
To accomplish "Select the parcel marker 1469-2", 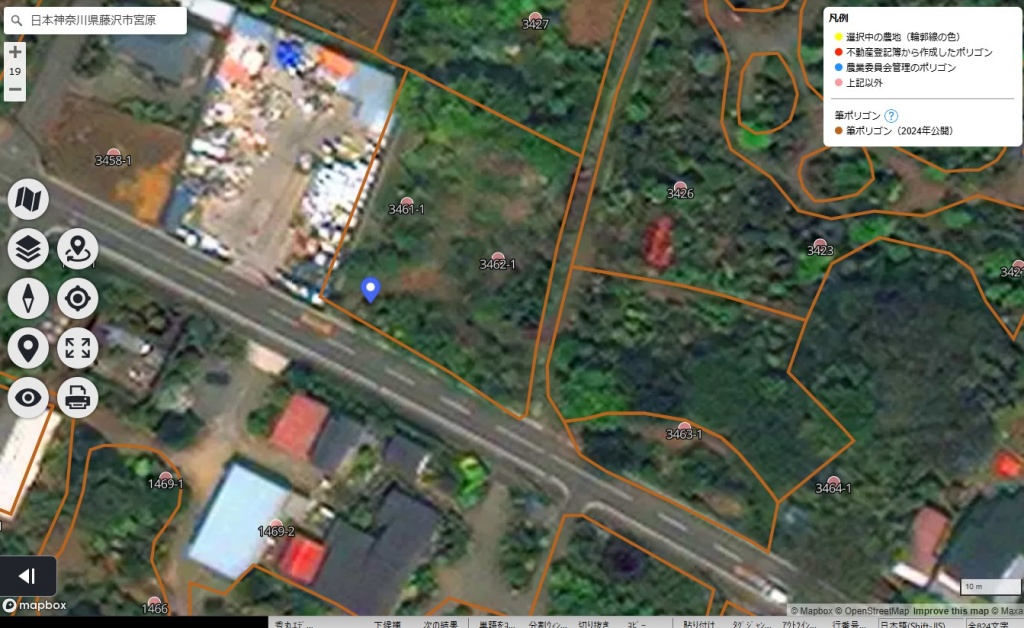I will 276,525.
